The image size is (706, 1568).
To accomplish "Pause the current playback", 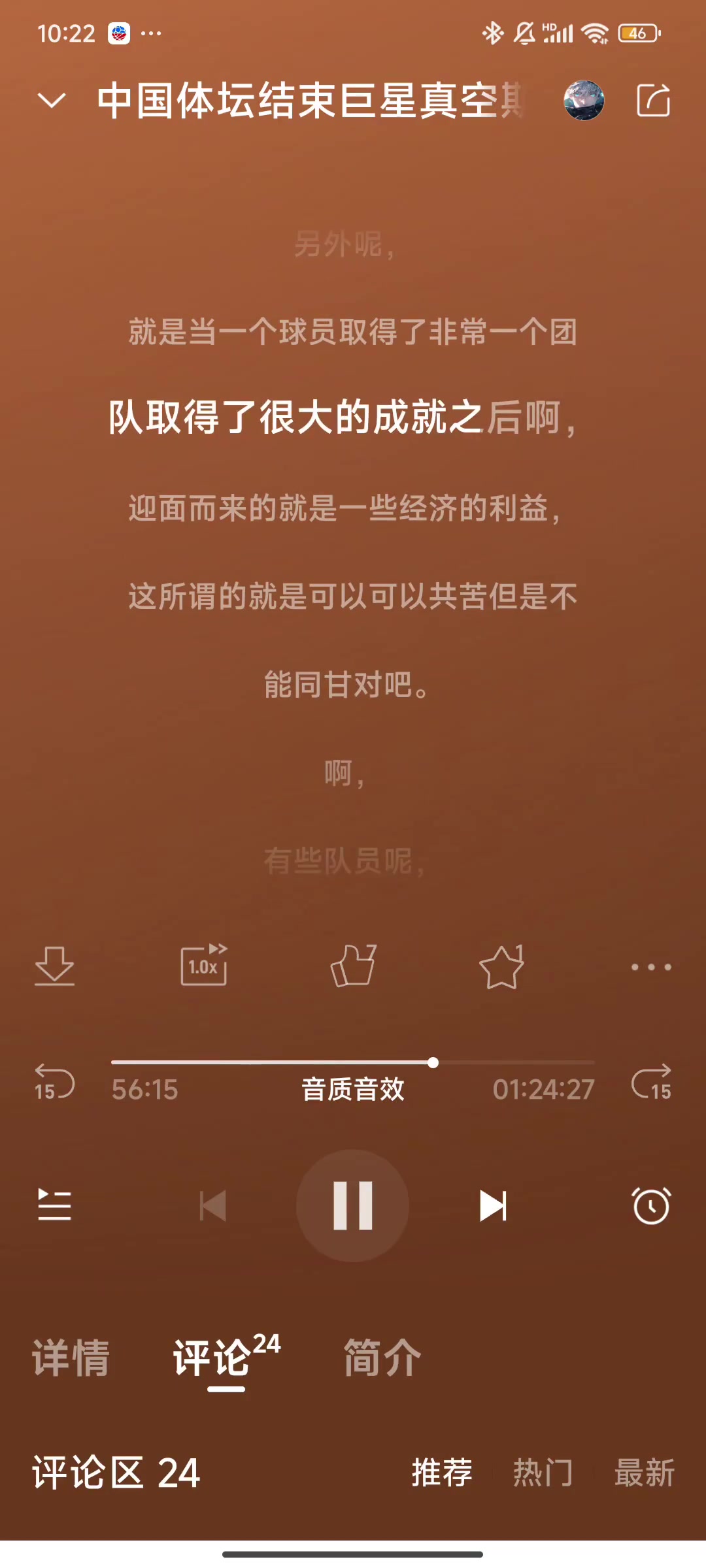I will [x=352, y=1206].
